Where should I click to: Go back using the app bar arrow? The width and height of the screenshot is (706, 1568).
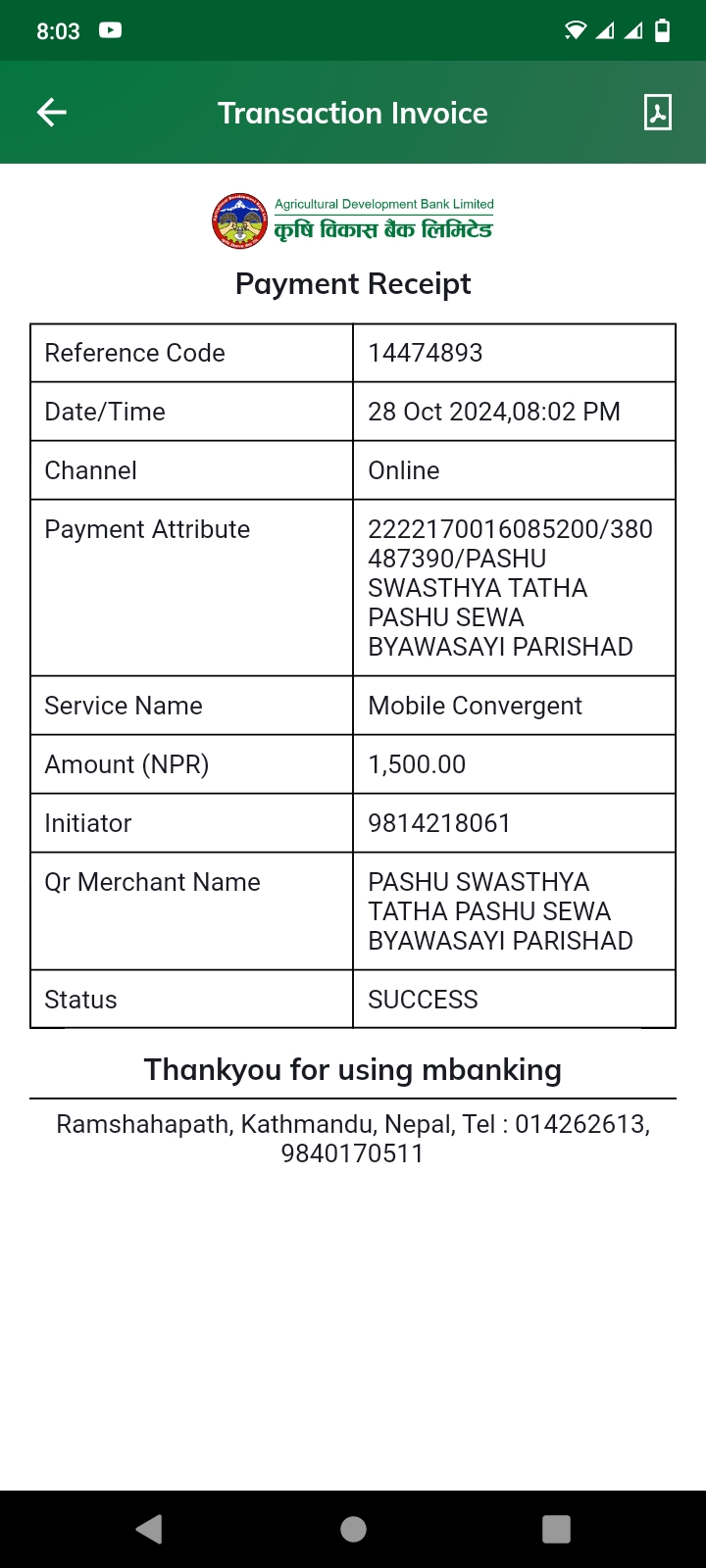[52, 113]
